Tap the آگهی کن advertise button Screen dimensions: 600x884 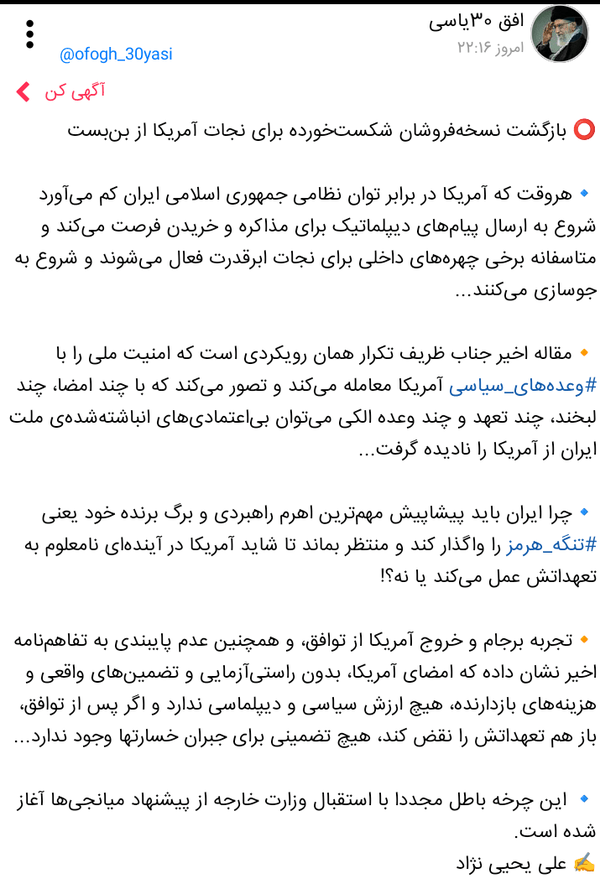coord(61,91)
